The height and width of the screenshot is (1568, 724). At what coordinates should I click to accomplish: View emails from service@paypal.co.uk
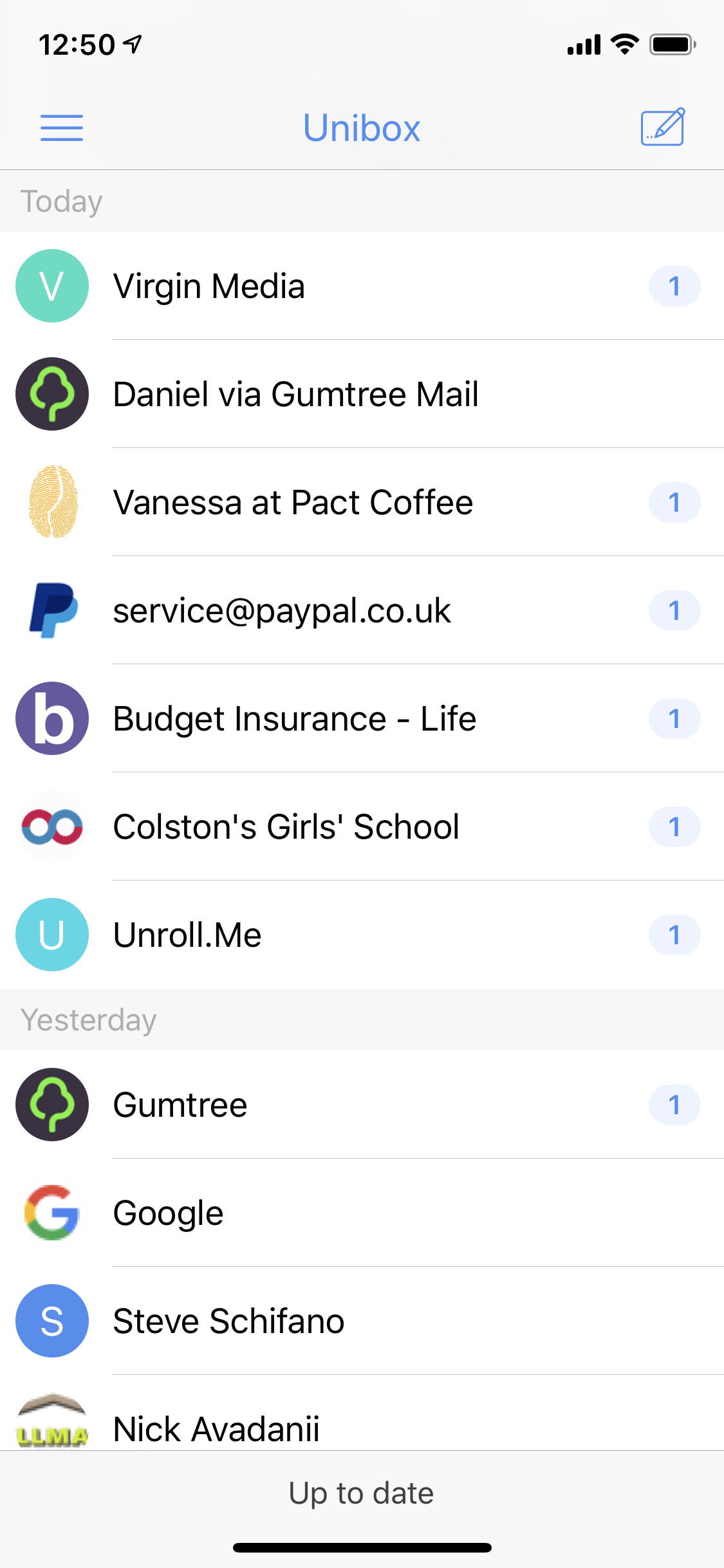pyautogui.click(x=362, y=610)
